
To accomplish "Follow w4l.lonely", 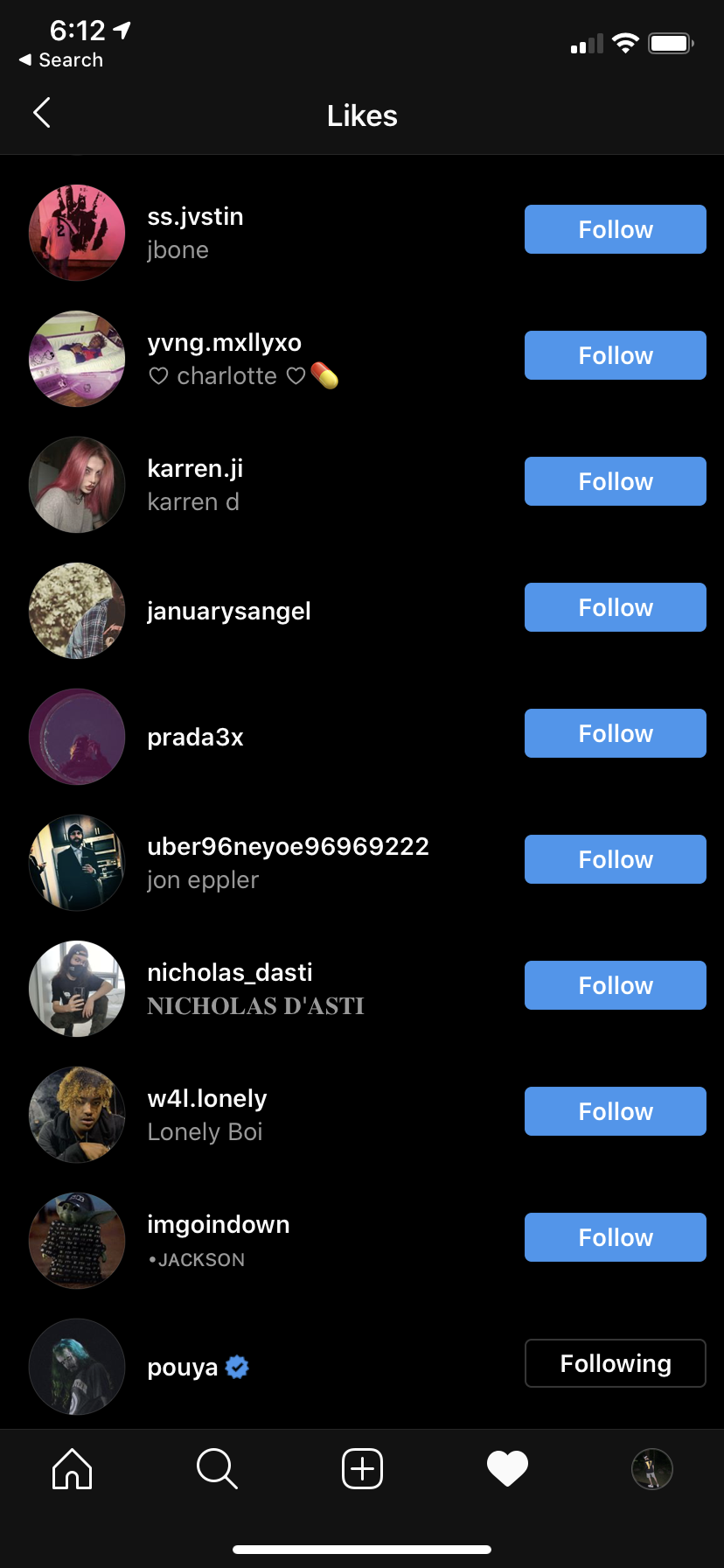I will coord(615,1111).
